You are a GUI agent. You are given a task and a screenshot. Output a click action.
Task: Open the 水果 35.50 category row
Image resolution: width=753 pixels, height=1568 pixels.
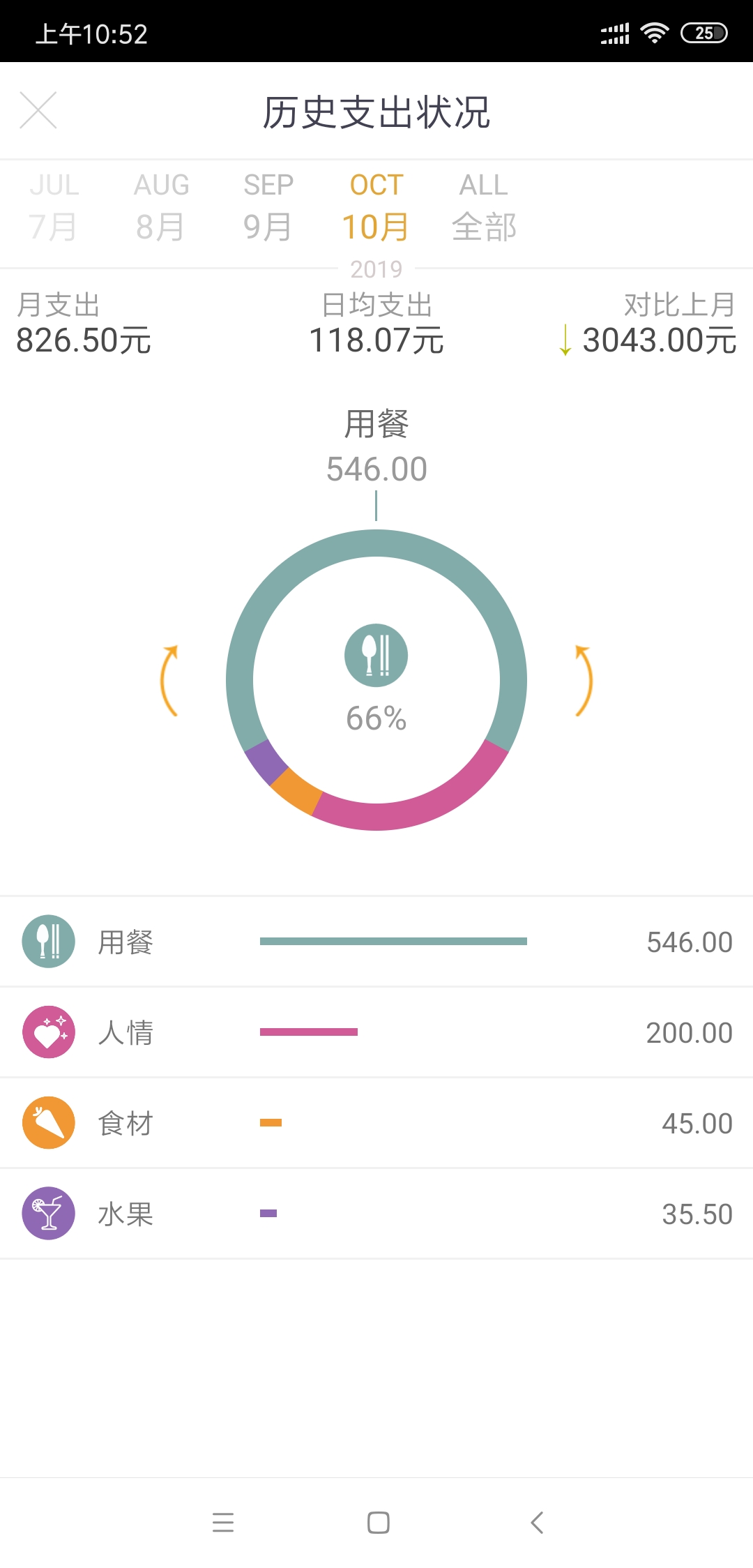[x=376, y=1214]
